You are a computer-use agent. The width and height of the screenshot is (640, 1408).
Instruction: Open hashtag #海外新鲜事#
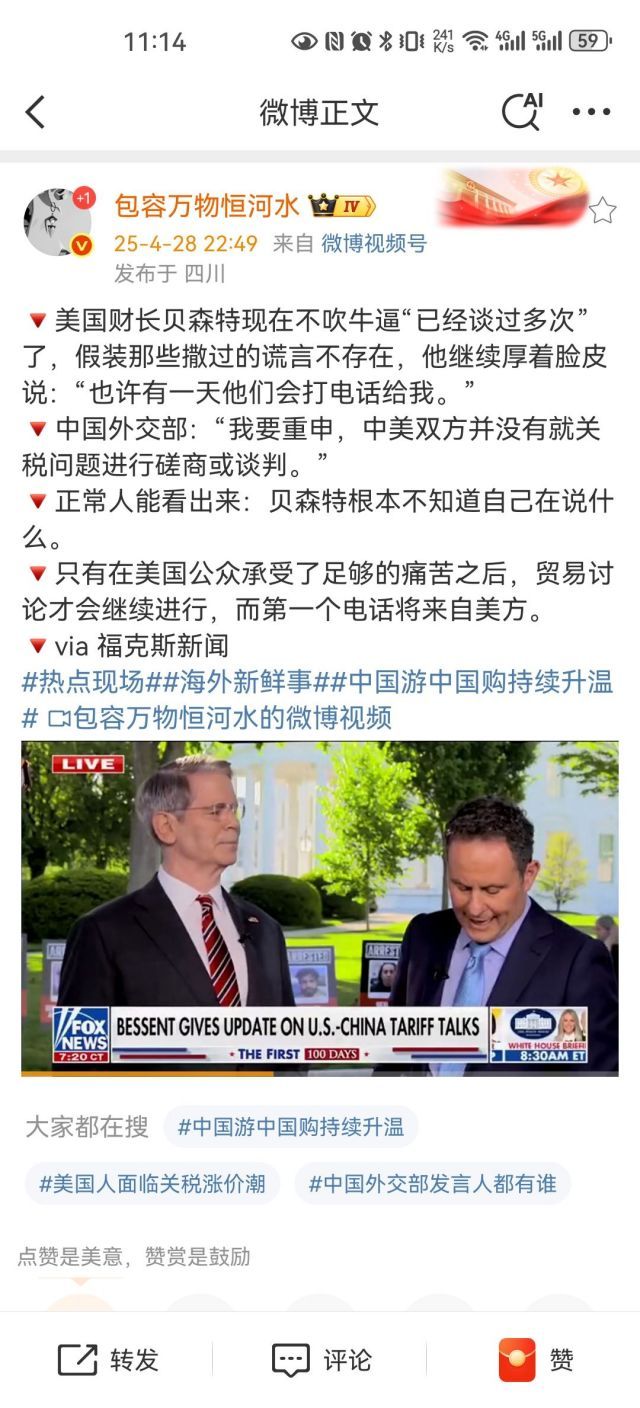tap(229, 683)
